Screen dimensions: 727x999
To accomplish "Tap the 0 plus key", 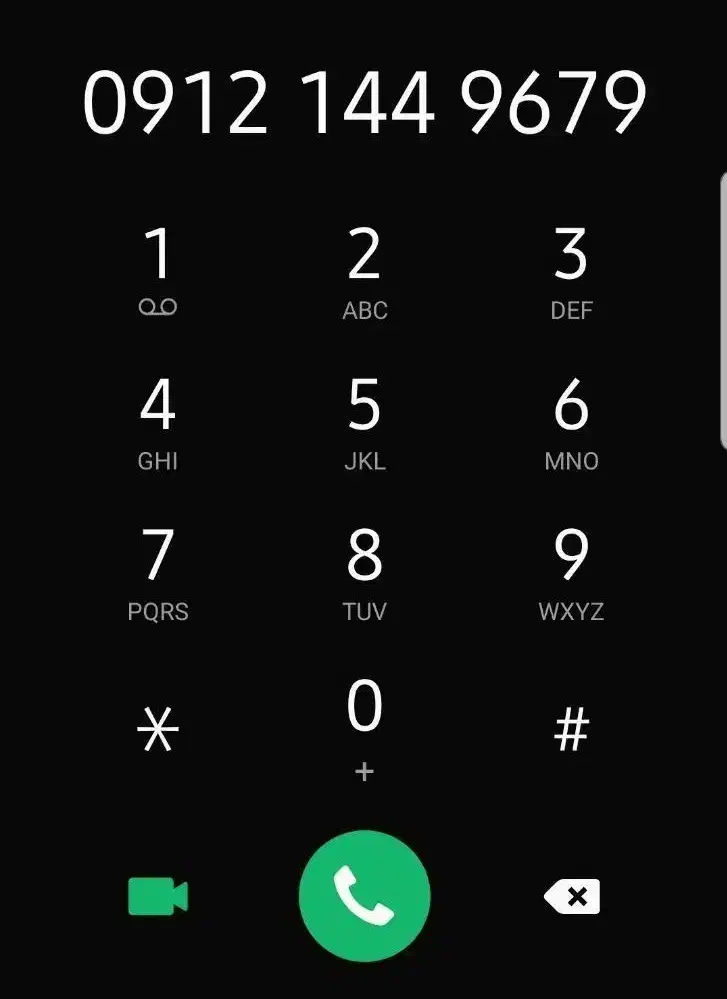I will click(x=364, y=727).
